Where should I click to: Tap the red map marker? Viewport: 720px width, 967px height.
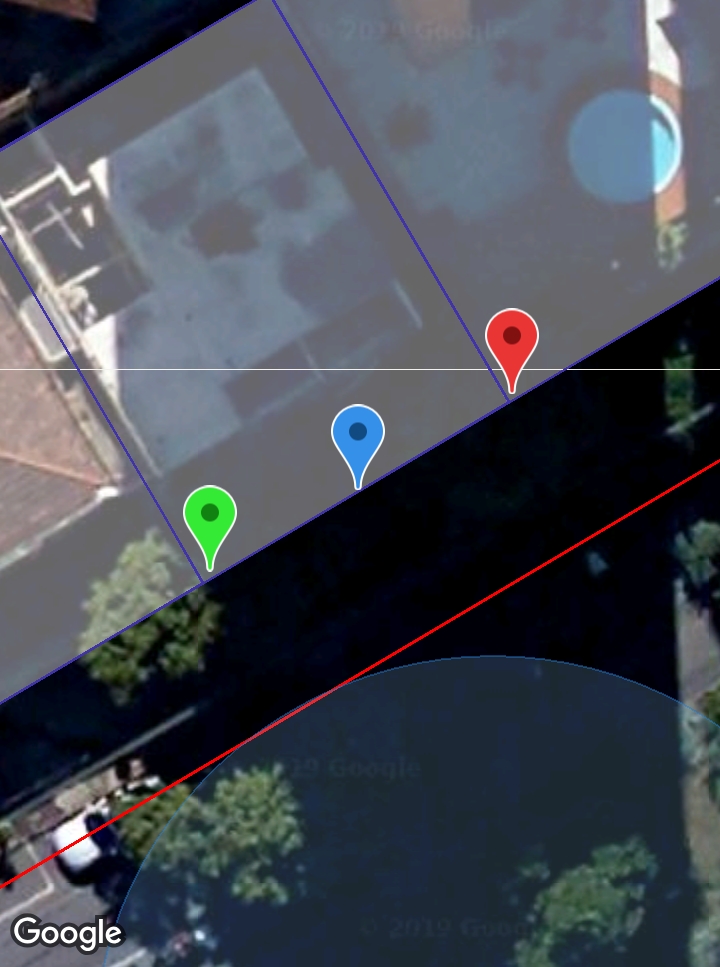coord(512,340)
